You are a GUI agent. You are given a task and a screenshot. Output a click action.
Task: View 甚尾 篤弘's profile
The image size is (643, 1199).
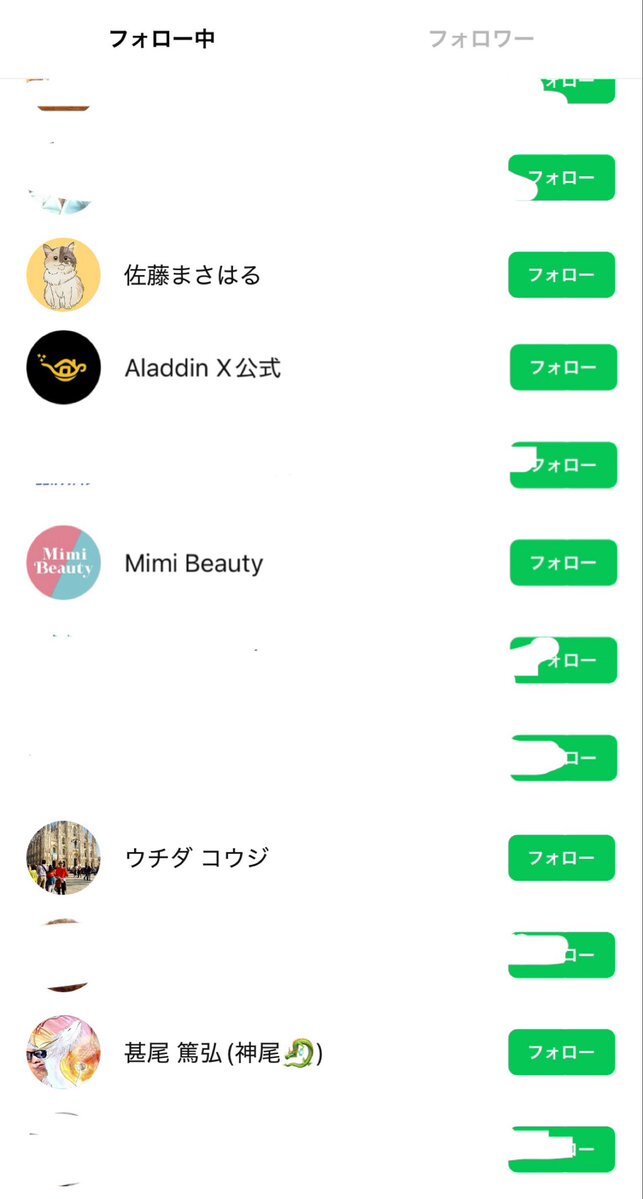222,1052
